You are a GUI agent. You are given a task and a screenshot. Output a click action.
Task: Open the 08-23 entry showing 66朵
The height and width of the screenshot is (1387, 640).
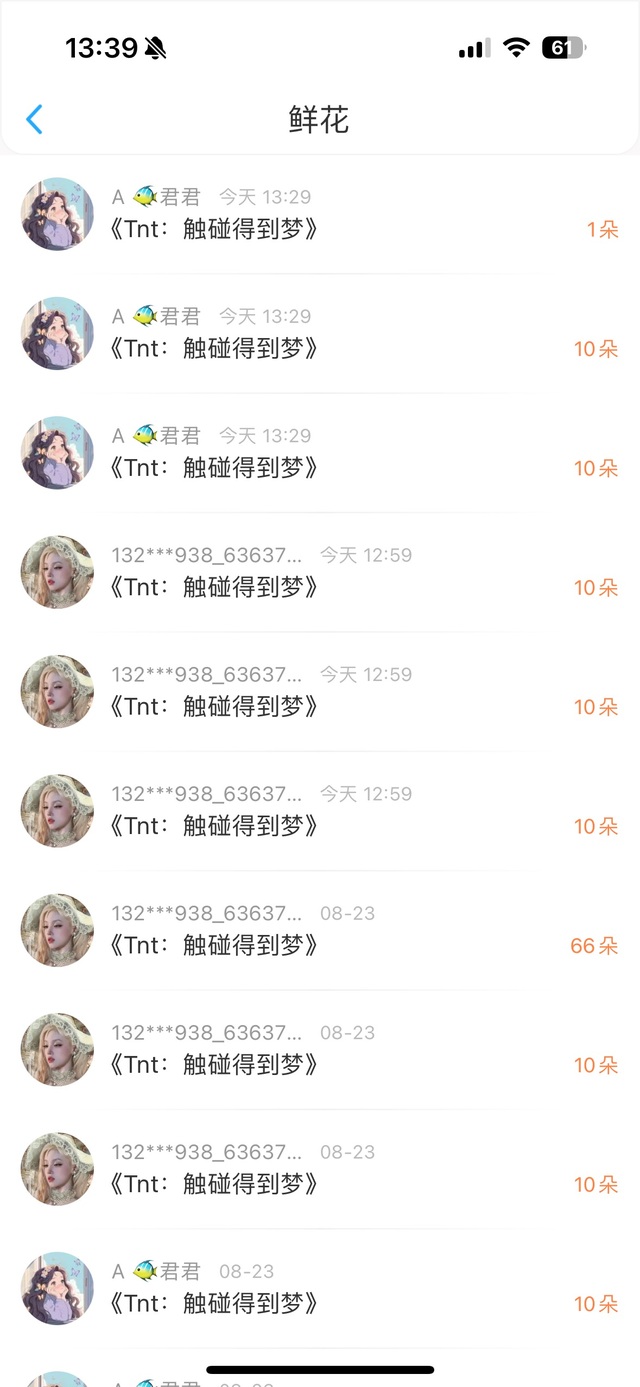coord(320,930)
